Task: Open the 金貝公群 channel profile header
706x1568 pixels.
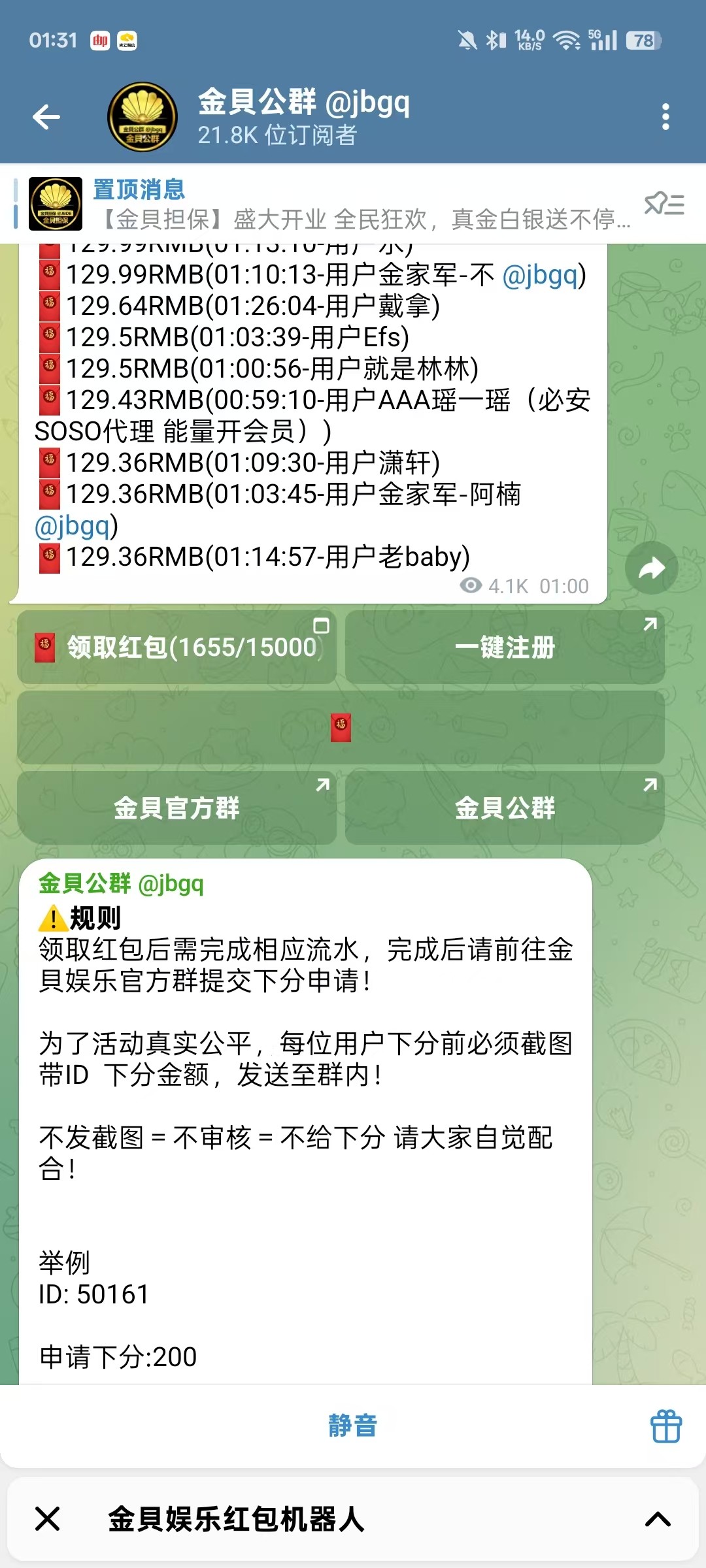Action: (x=304, y=117)
